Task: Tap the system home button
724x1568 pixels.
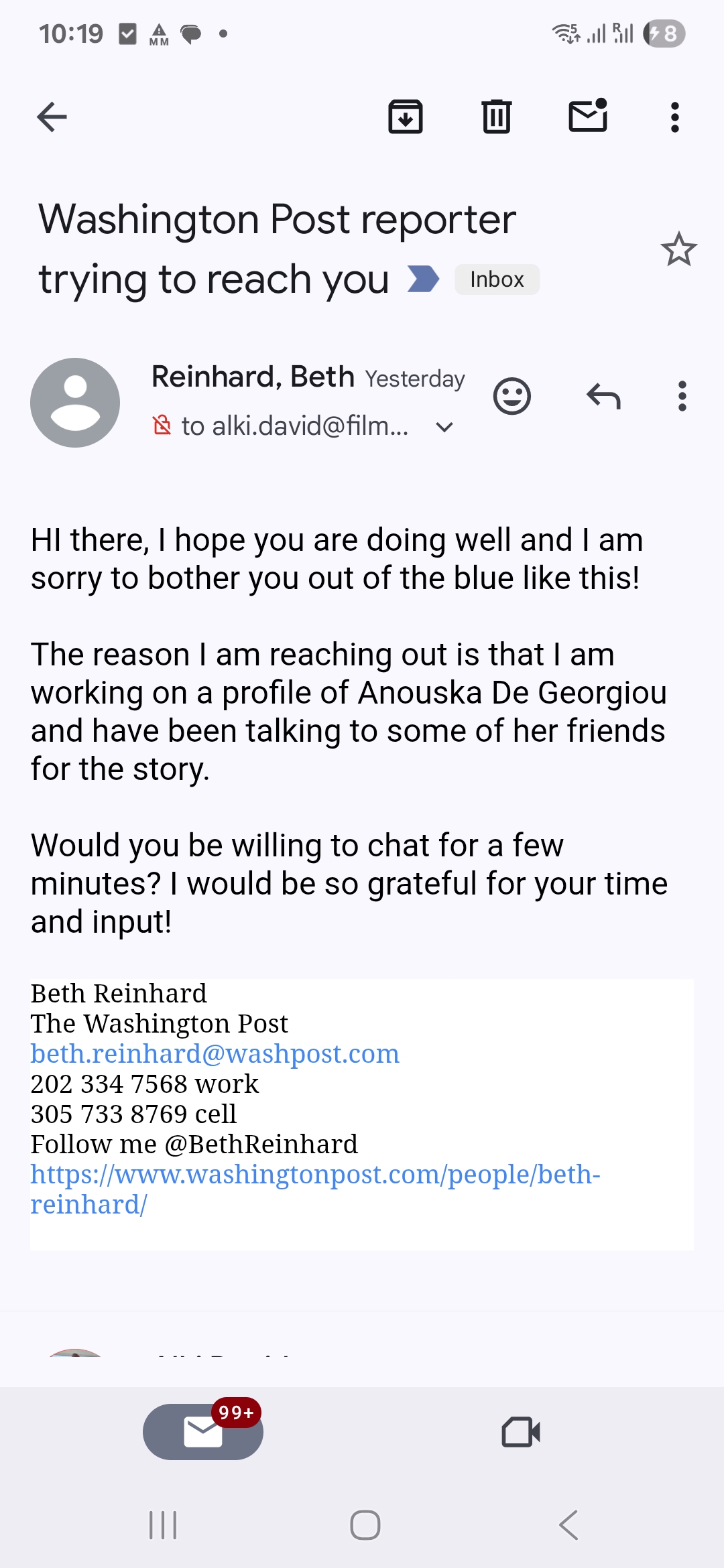Action: click(365, 1525)
